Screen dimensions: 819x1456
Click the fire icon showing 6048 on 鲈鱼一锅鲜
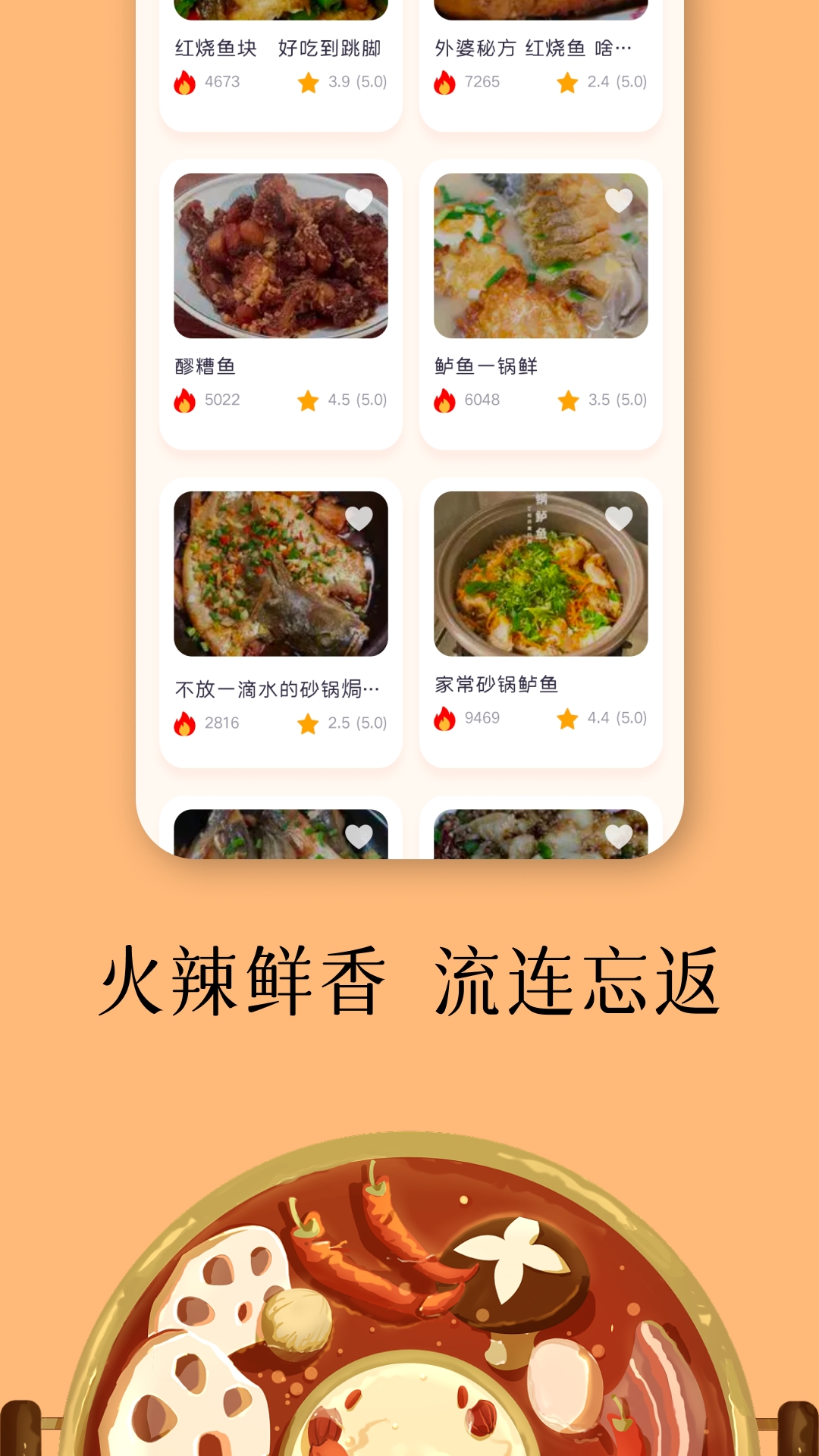[444, 399]
